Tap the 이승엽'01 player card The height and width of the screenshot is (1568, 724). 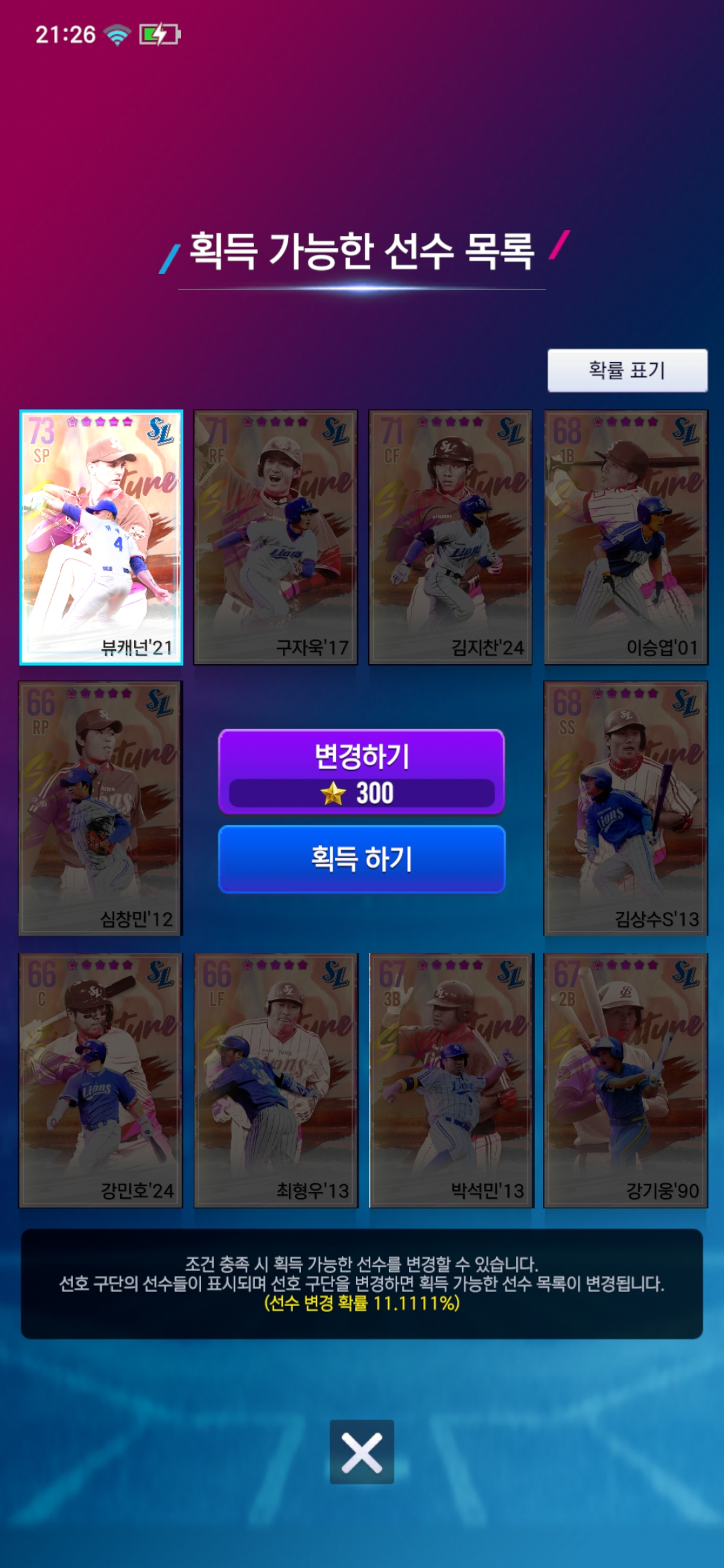tap(625, 537)
